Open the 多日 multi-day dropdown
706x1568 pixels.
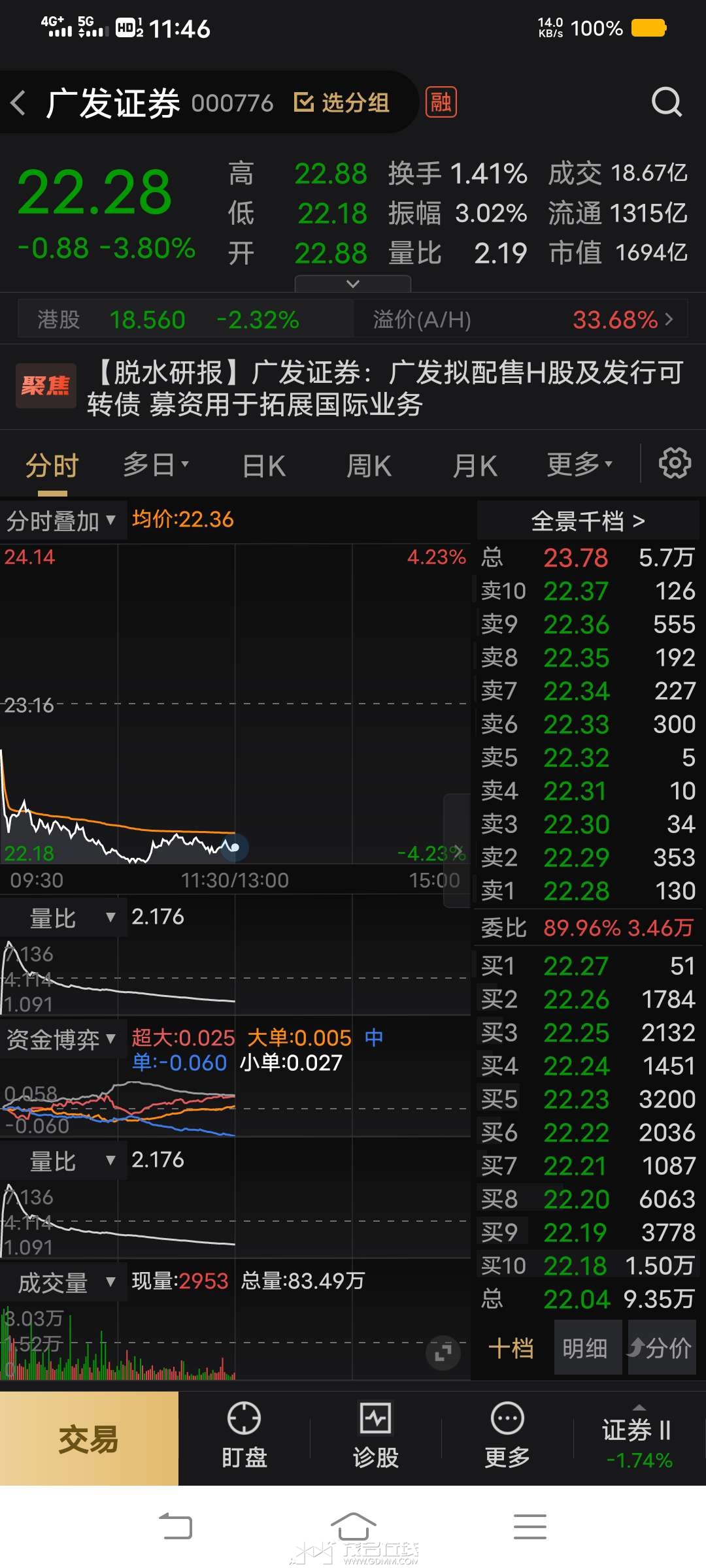[x=156, y=465]
